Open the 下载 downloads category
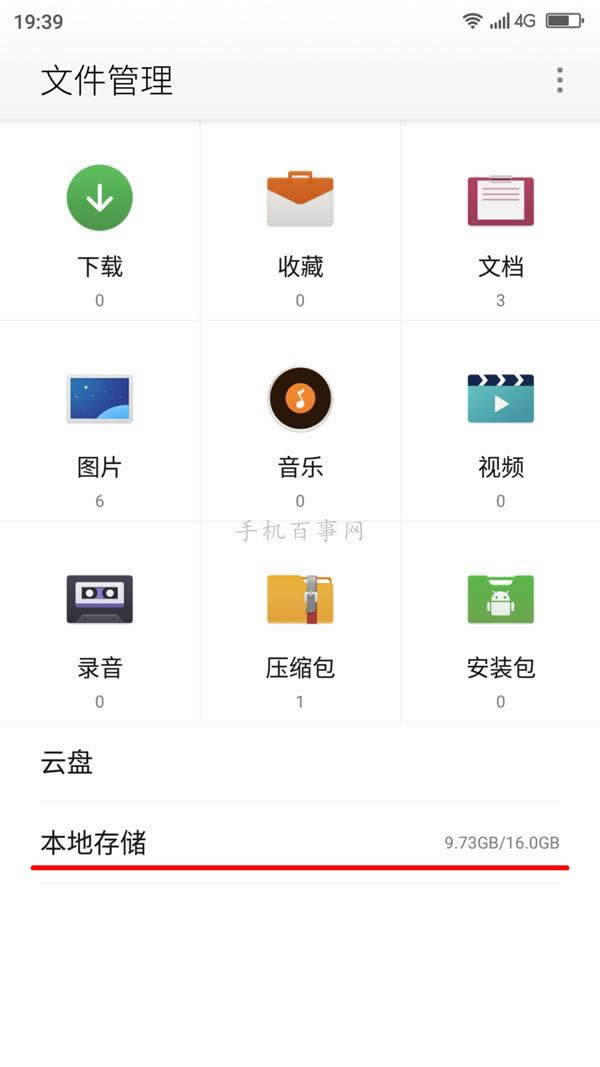This screenshot has width=600, height=1067. [x=100, y=222]
